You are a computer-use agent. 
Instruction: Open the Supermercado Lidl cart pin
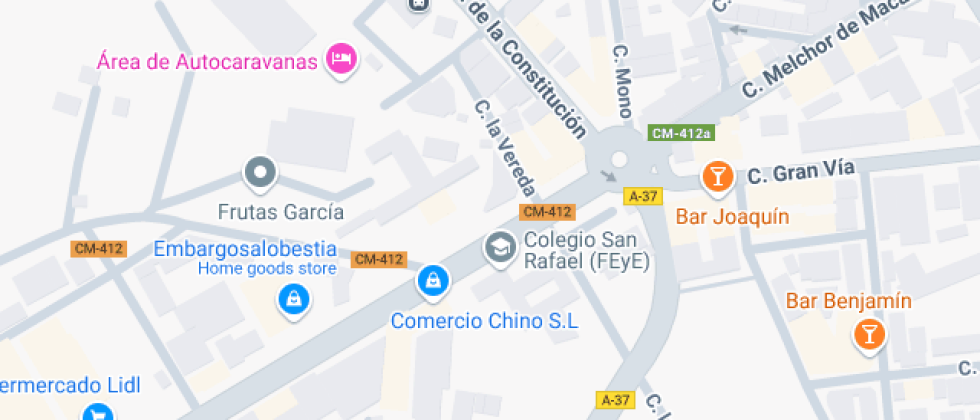pos(97,412)
